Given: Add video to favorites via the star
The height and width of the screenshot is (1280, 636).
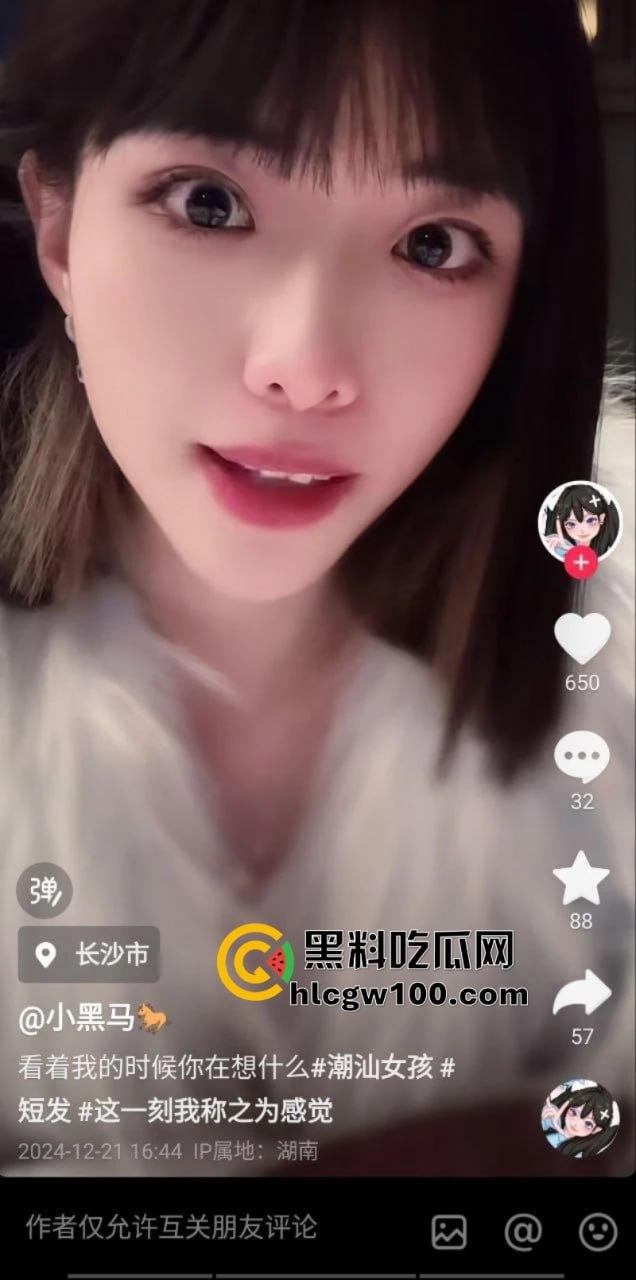Looking at the screenshot, I should (581, 878).
